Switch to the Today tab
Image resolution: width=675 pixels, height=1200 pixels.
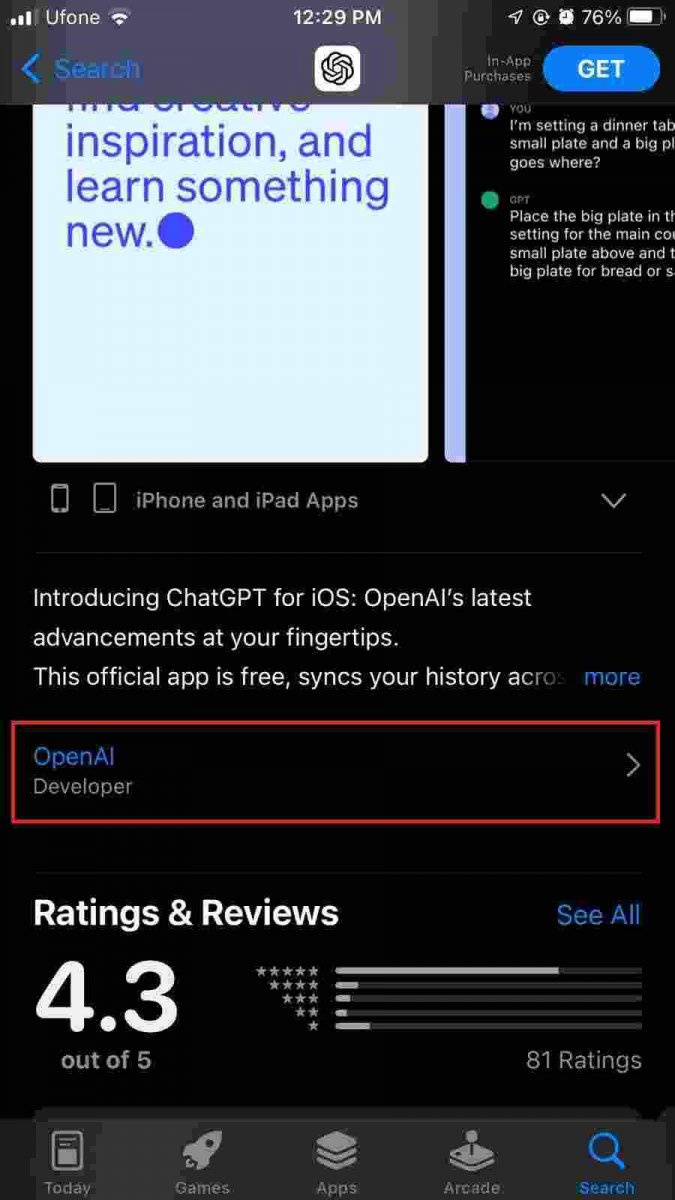(67, 1162)
